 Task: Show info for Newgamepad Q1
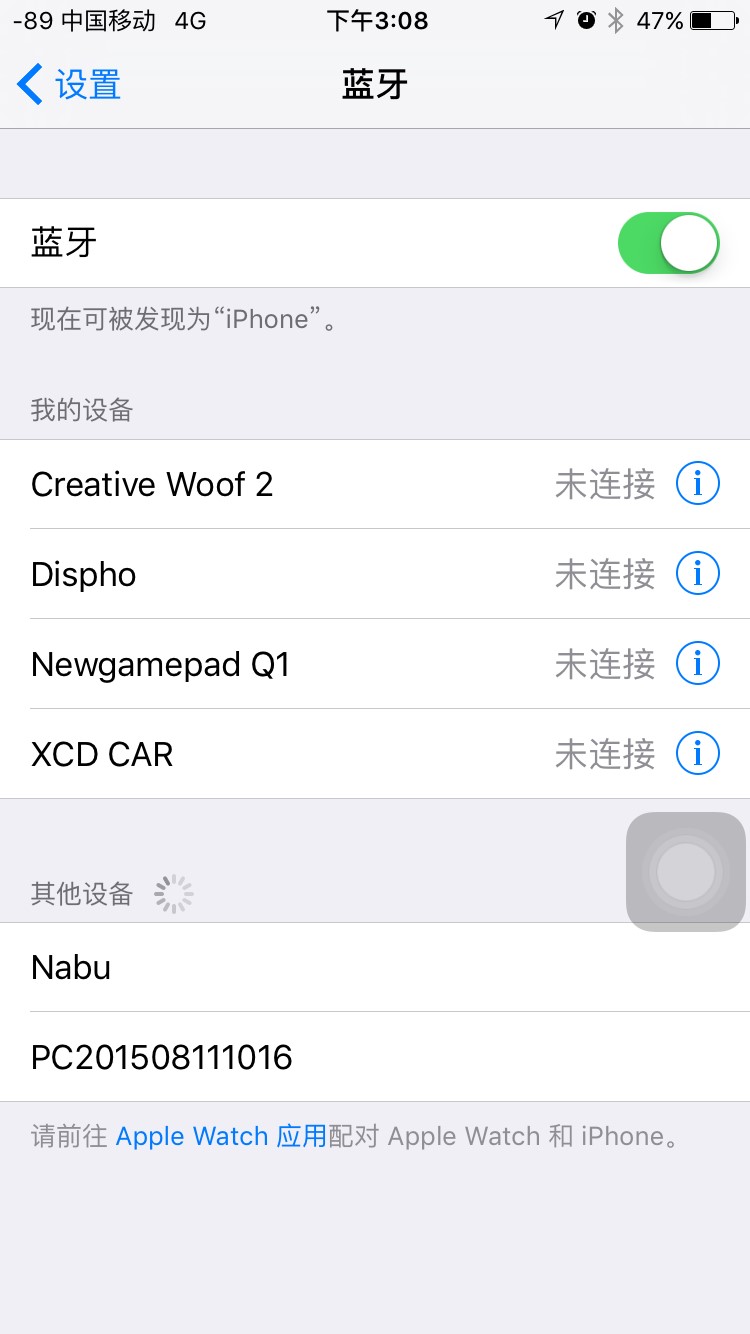[697, 664]
